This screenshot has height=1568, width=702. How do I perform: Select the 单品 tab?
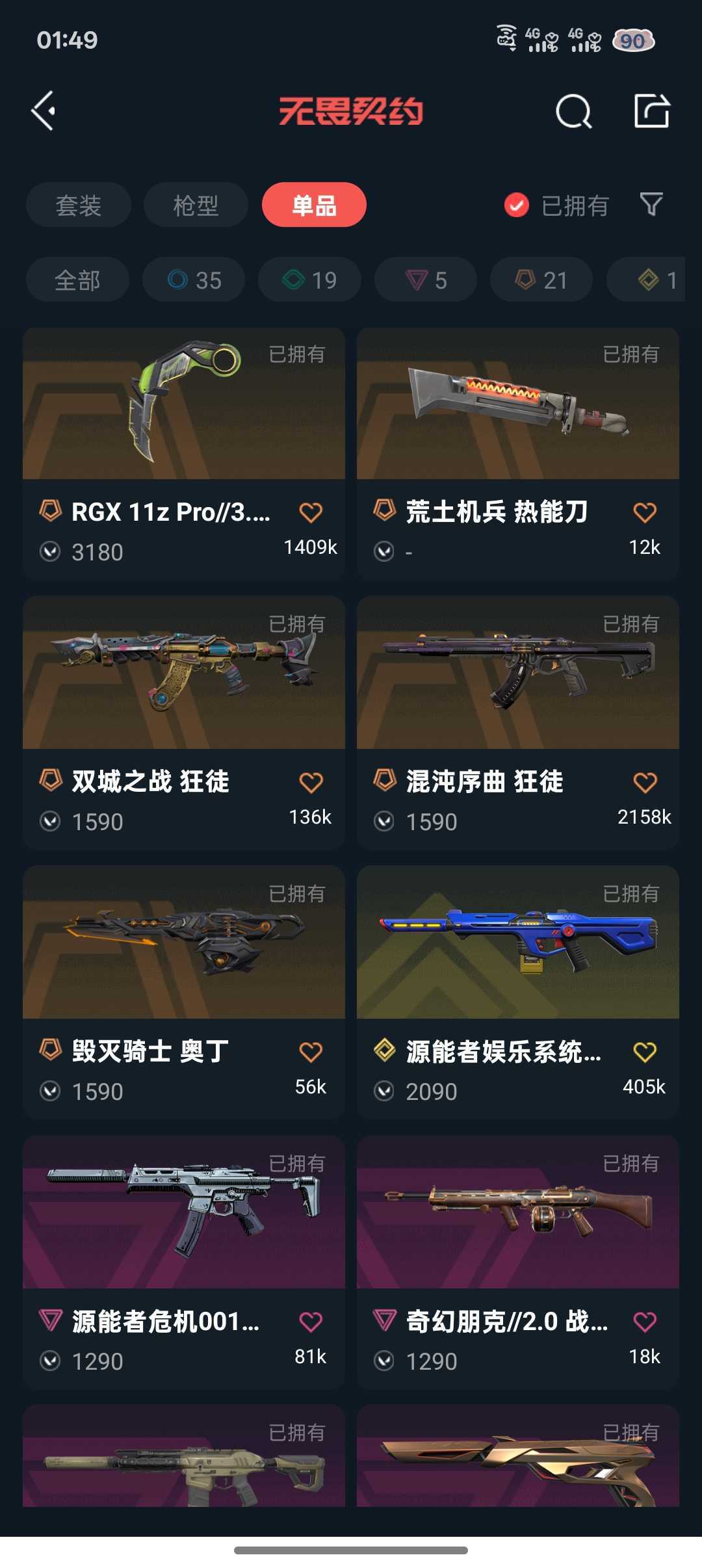point(314,205)
